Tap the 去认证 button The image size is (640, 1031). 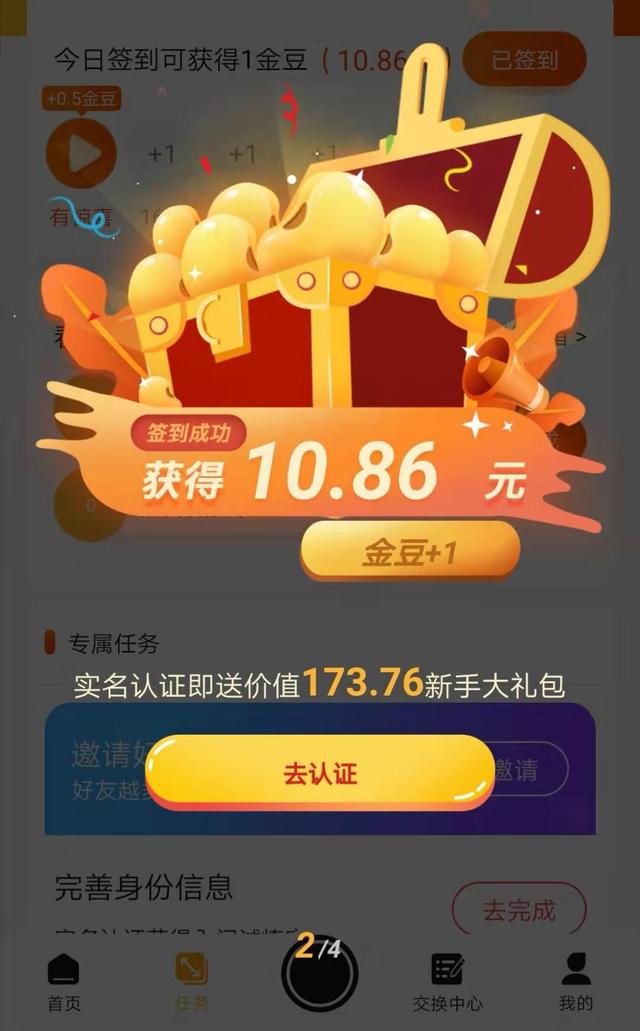pyautogui.click(x=320, y=773)
